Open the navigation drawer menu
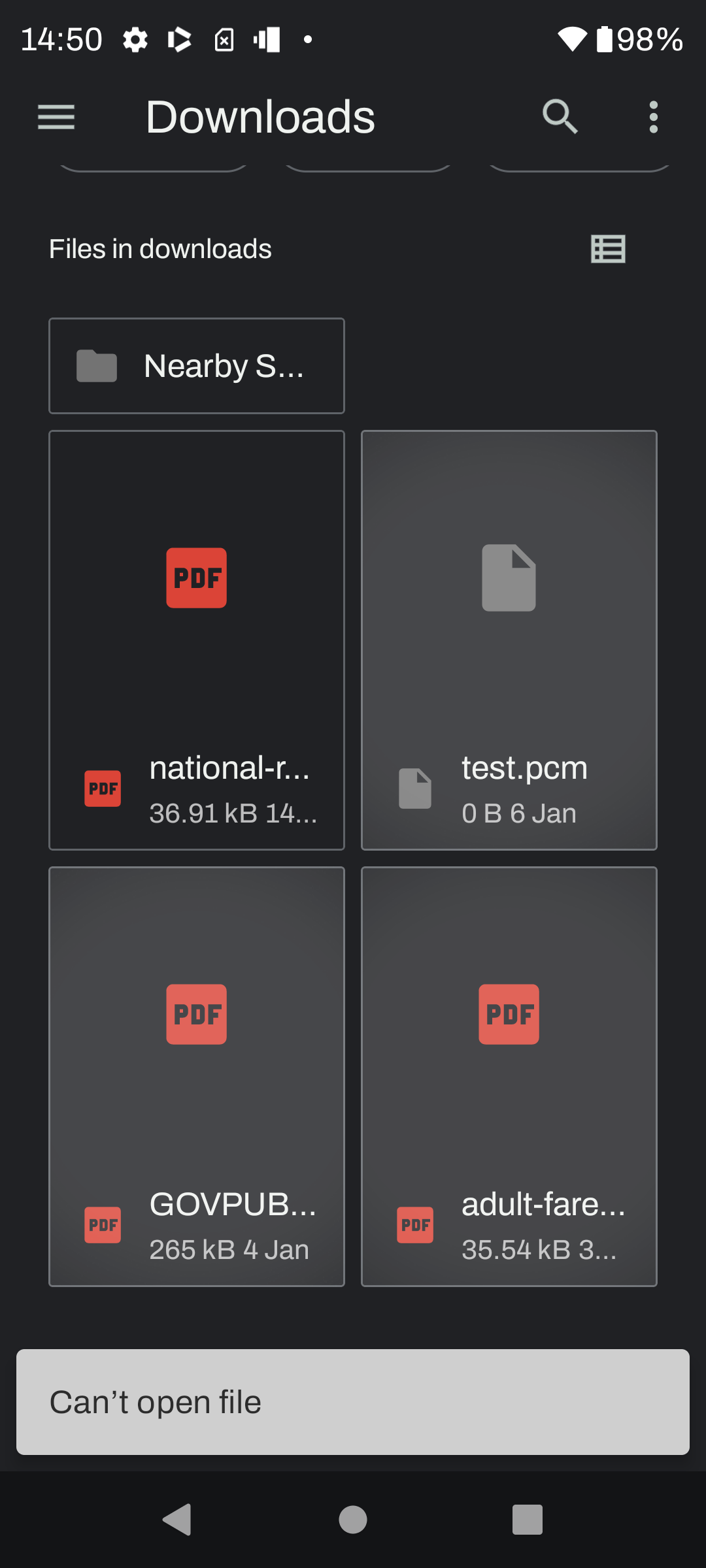Viewport: 706px width, 1568px height. [56, 118]
